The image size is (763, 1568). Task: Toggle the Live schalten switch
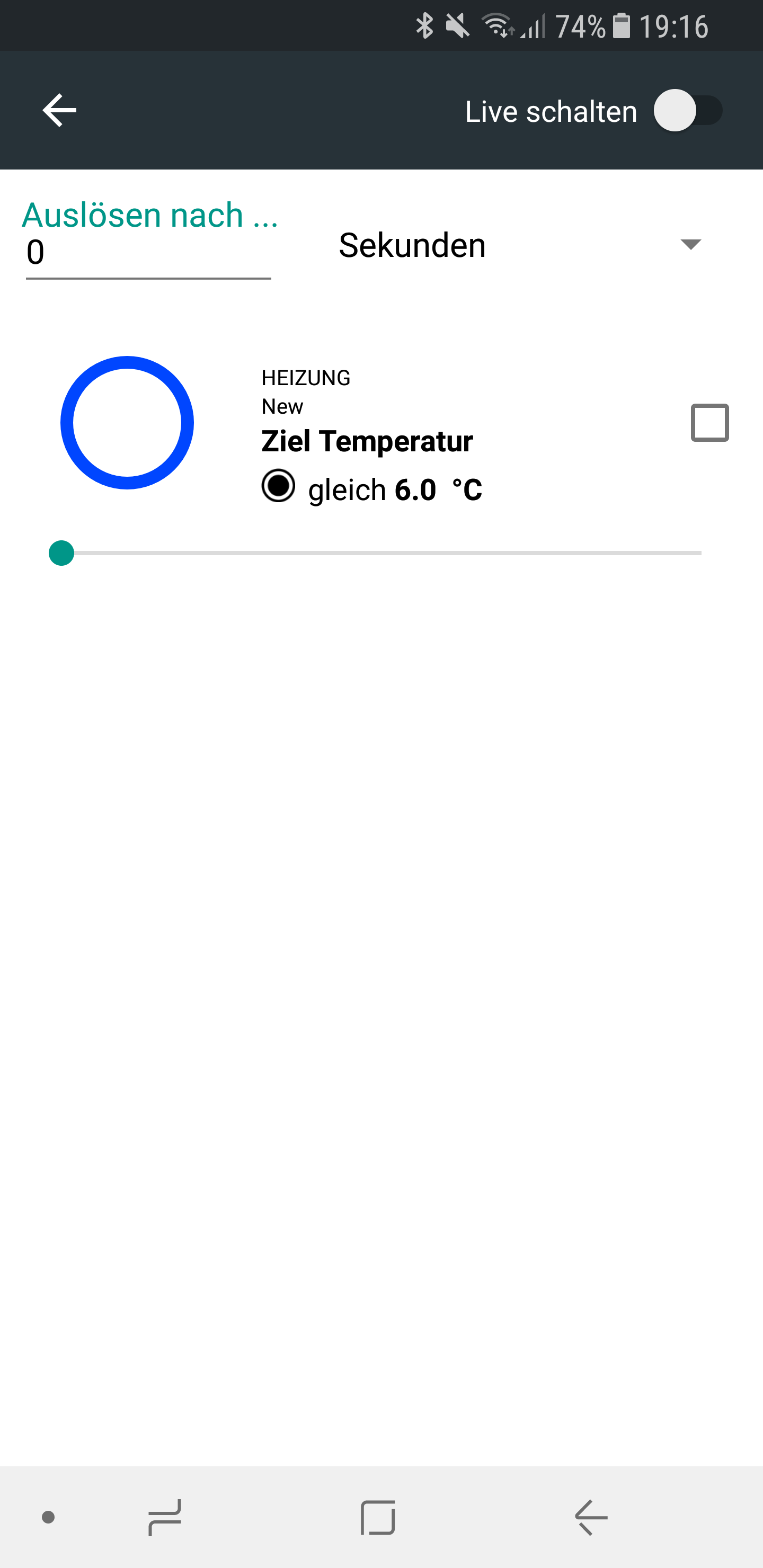click(687, 110)
